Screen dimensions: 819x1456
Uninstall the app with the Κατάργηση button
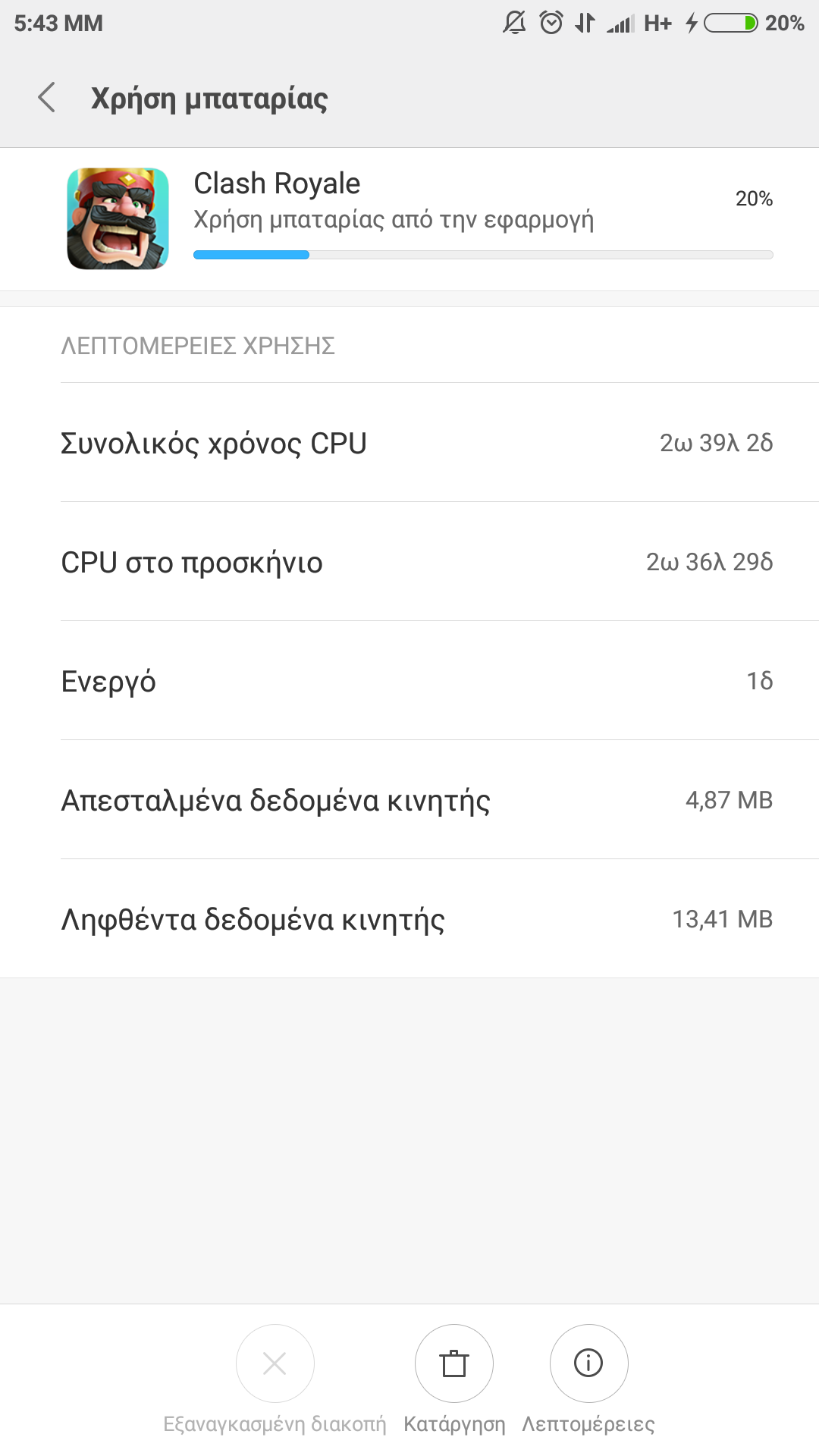453,1363
